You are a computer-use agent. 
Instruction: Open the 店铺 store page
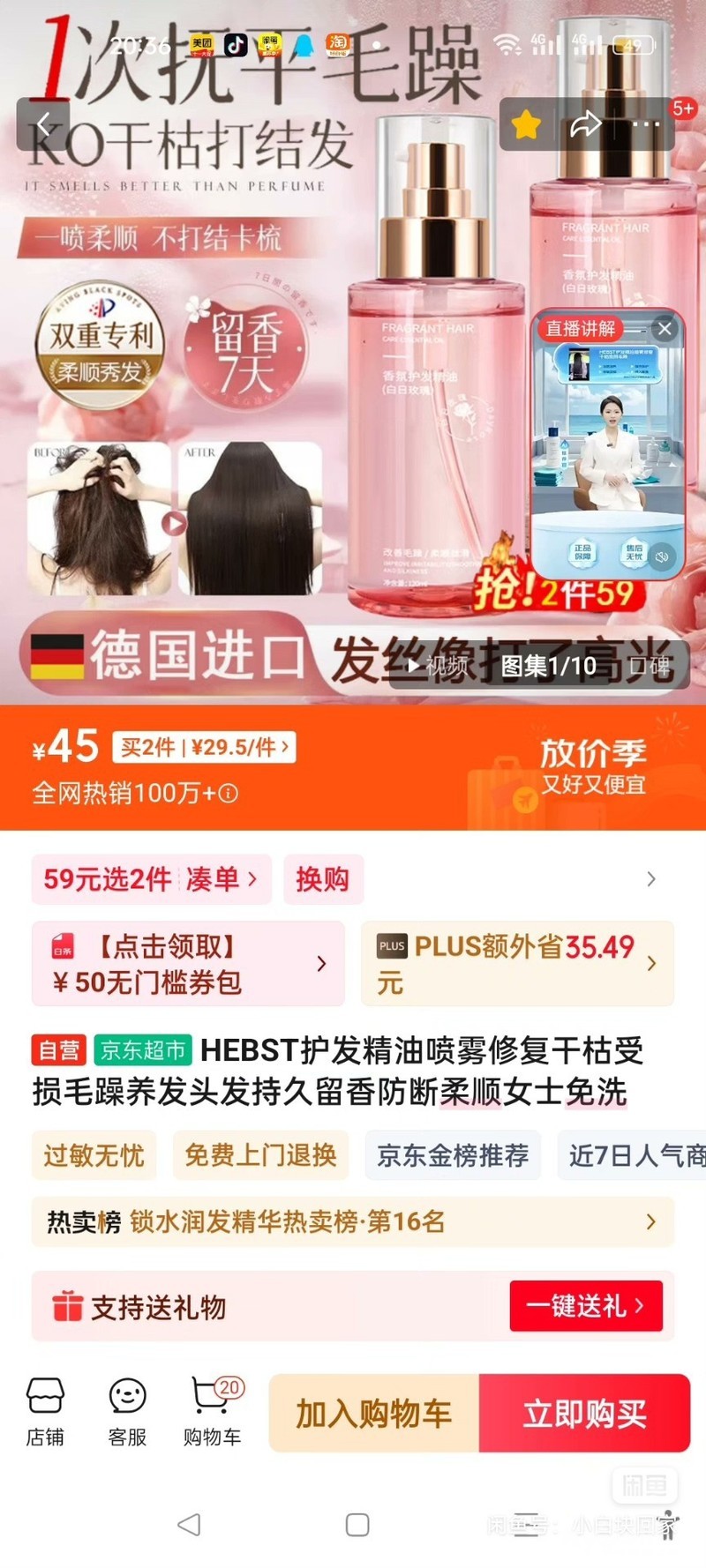[x=45, y=1412]
